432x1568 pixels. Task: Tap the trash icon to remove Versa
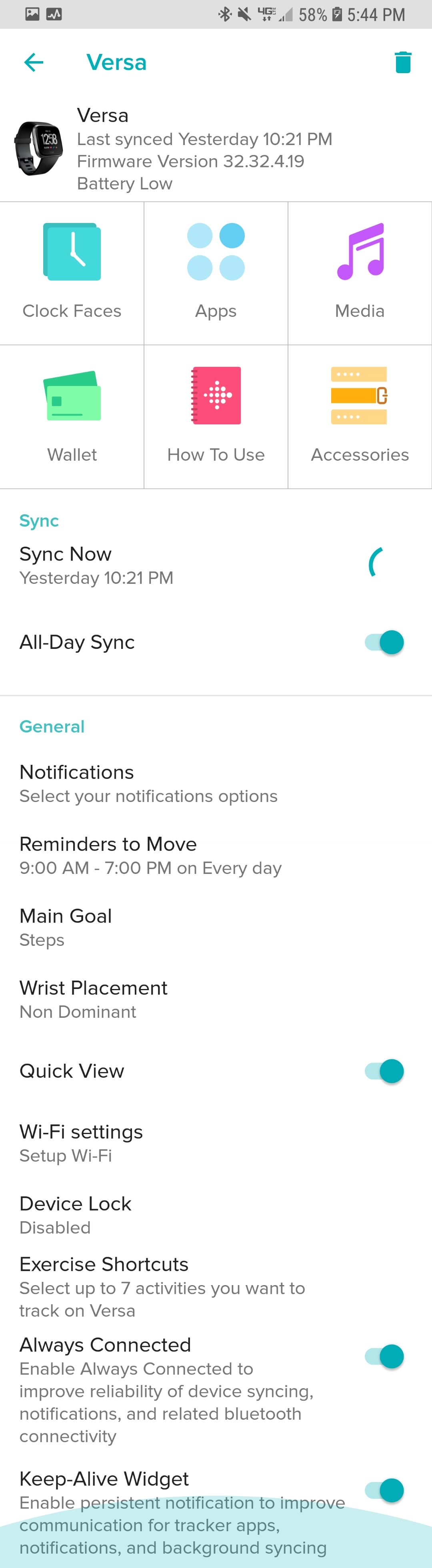pos(403,62)
